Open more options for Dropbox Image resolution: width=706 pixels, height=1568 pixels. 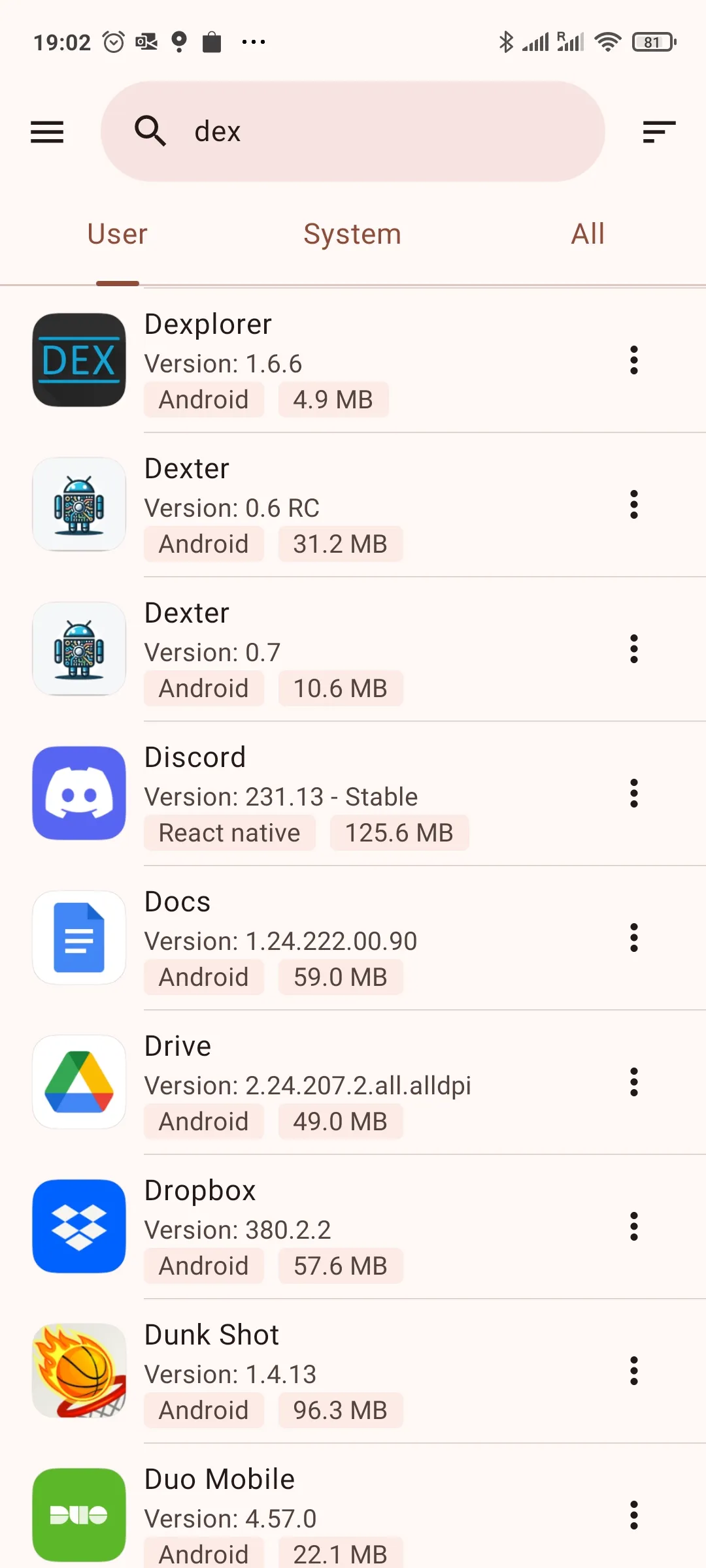click(x=633, y=1226)
